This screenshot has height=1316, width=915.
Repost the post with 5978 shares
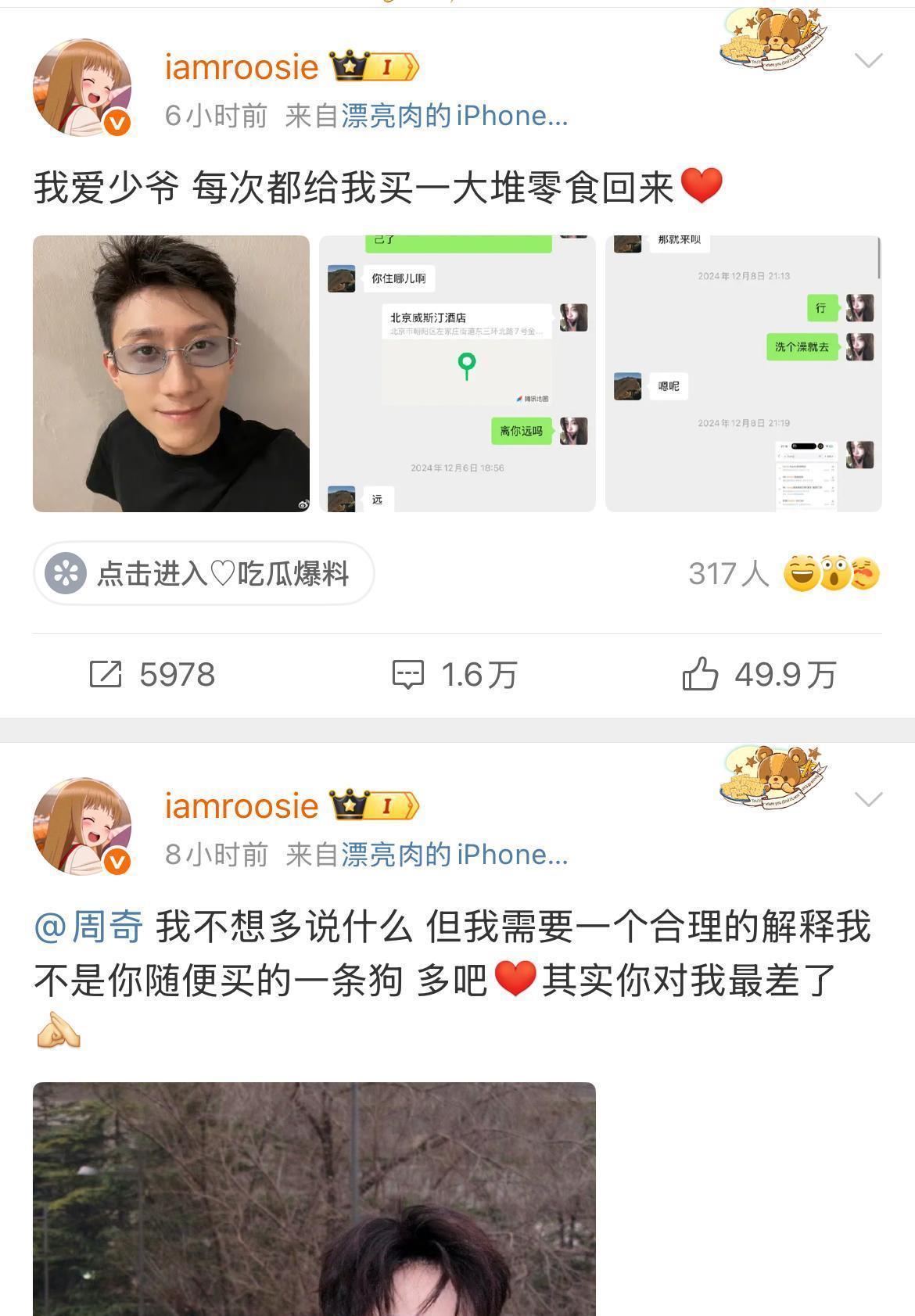tap(152, 674)
